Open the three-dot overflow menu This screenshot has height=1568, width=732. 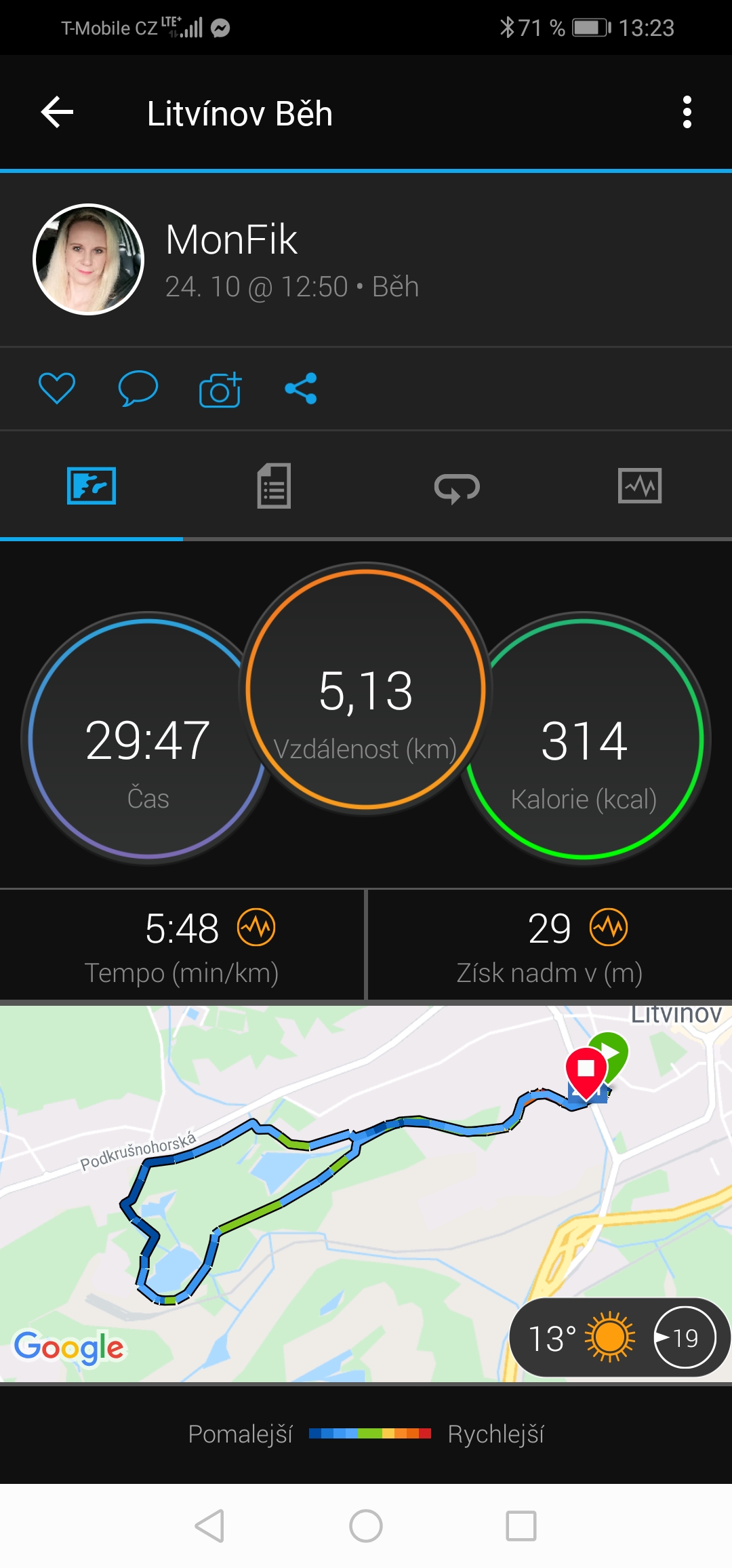687,112
